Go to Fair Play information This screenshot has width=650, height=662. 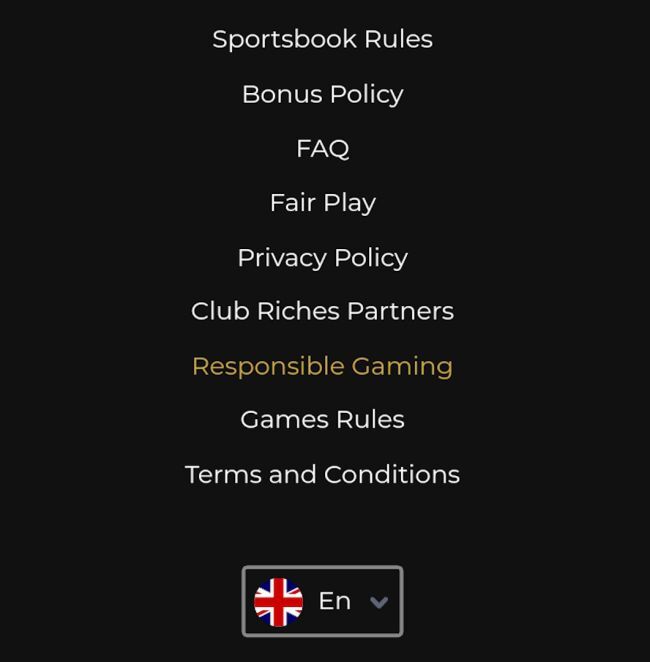point(322,203)
